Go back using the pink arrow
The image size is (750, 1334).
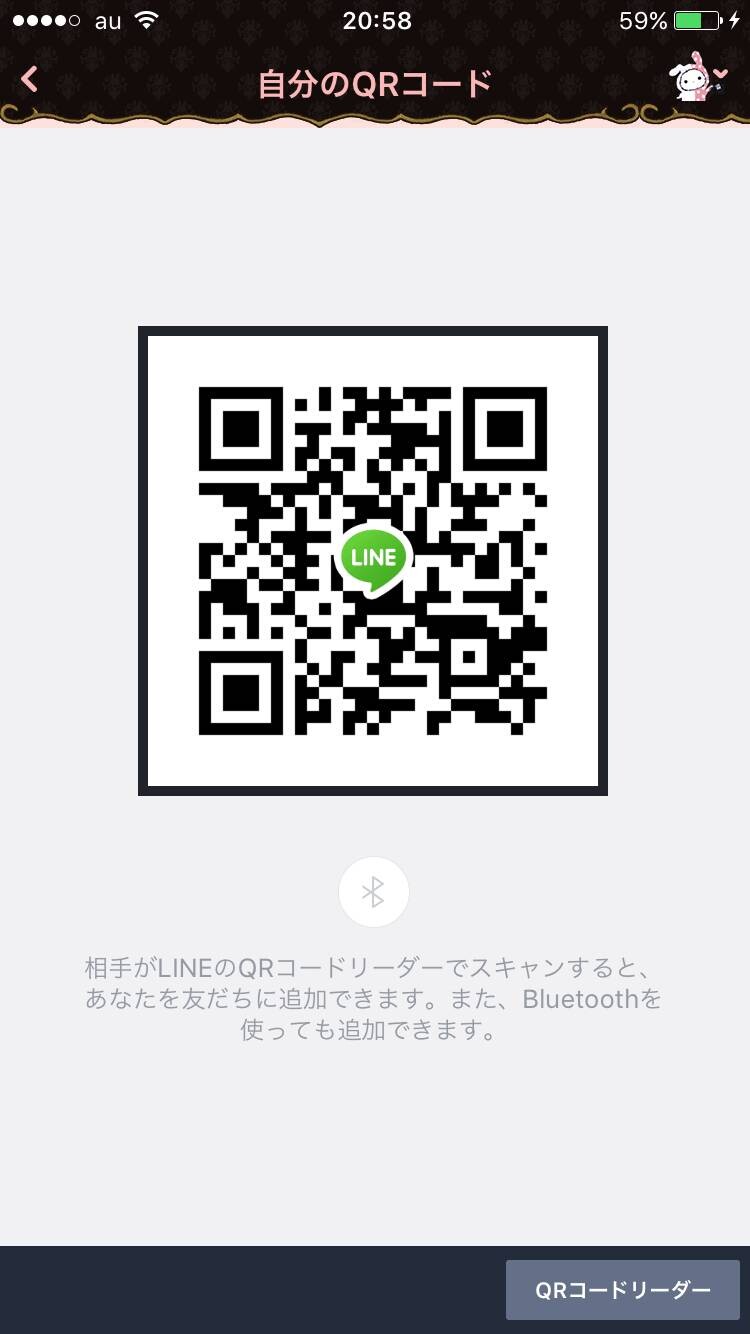(30, 79)
